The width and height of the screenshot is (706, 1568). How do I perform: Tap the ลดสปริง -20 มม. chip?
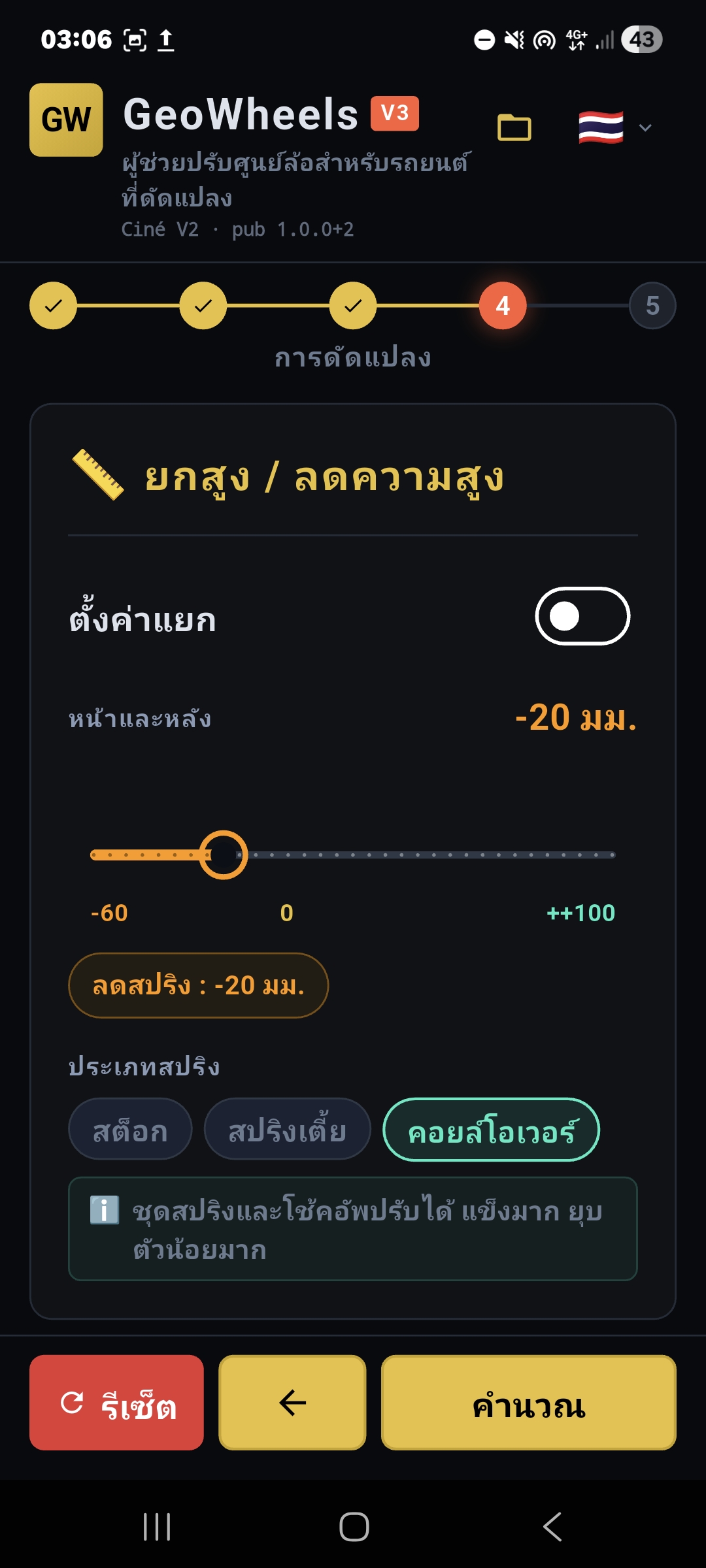(x=197, y=985)
